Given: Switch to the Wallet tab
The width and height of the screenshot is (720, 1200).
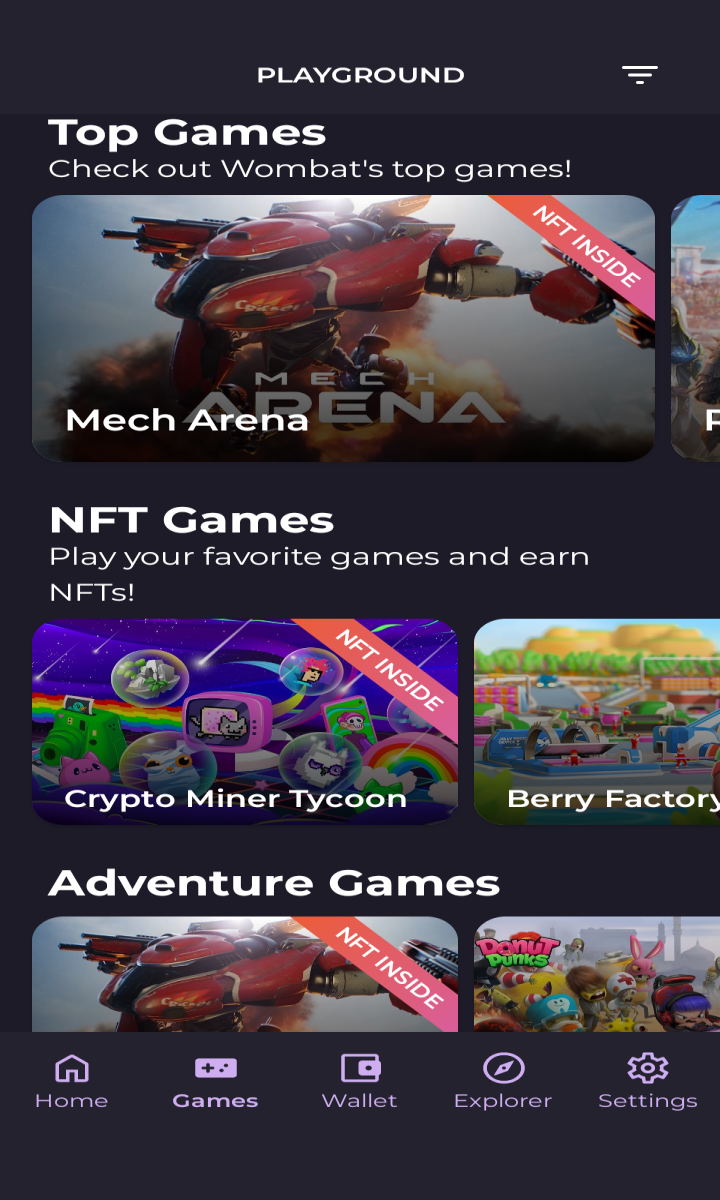Looking at the screenshot, I should [x=360, y=1081].
